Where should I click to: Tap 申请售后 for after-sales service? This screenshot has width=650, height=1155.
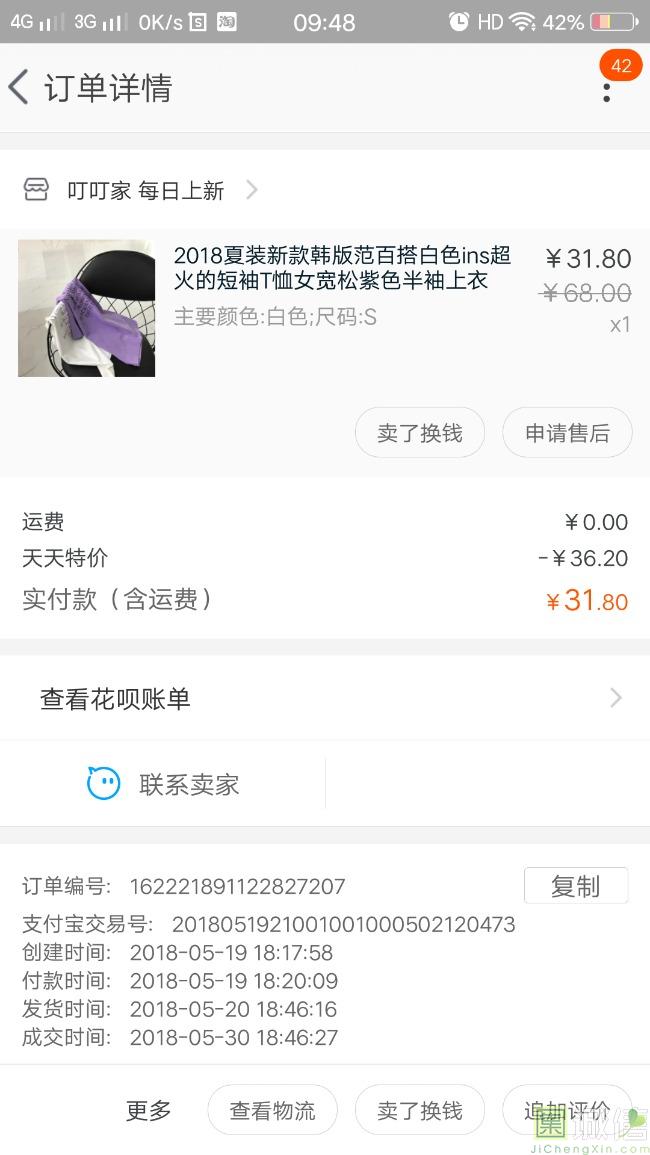click(567, 433)
